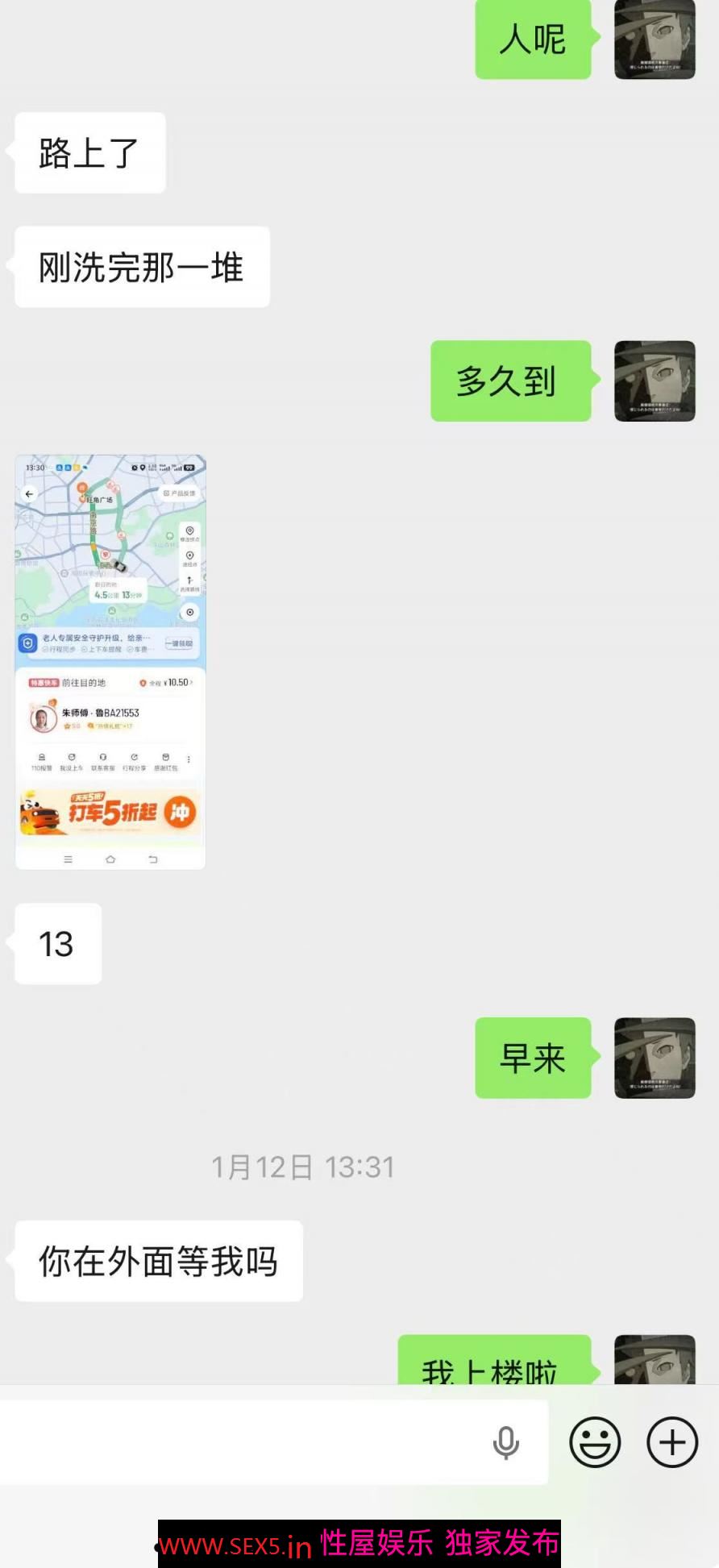Open the plus attachment menu
The width and height of the screenshot is (719, 1568).
tap(672, 1442)
